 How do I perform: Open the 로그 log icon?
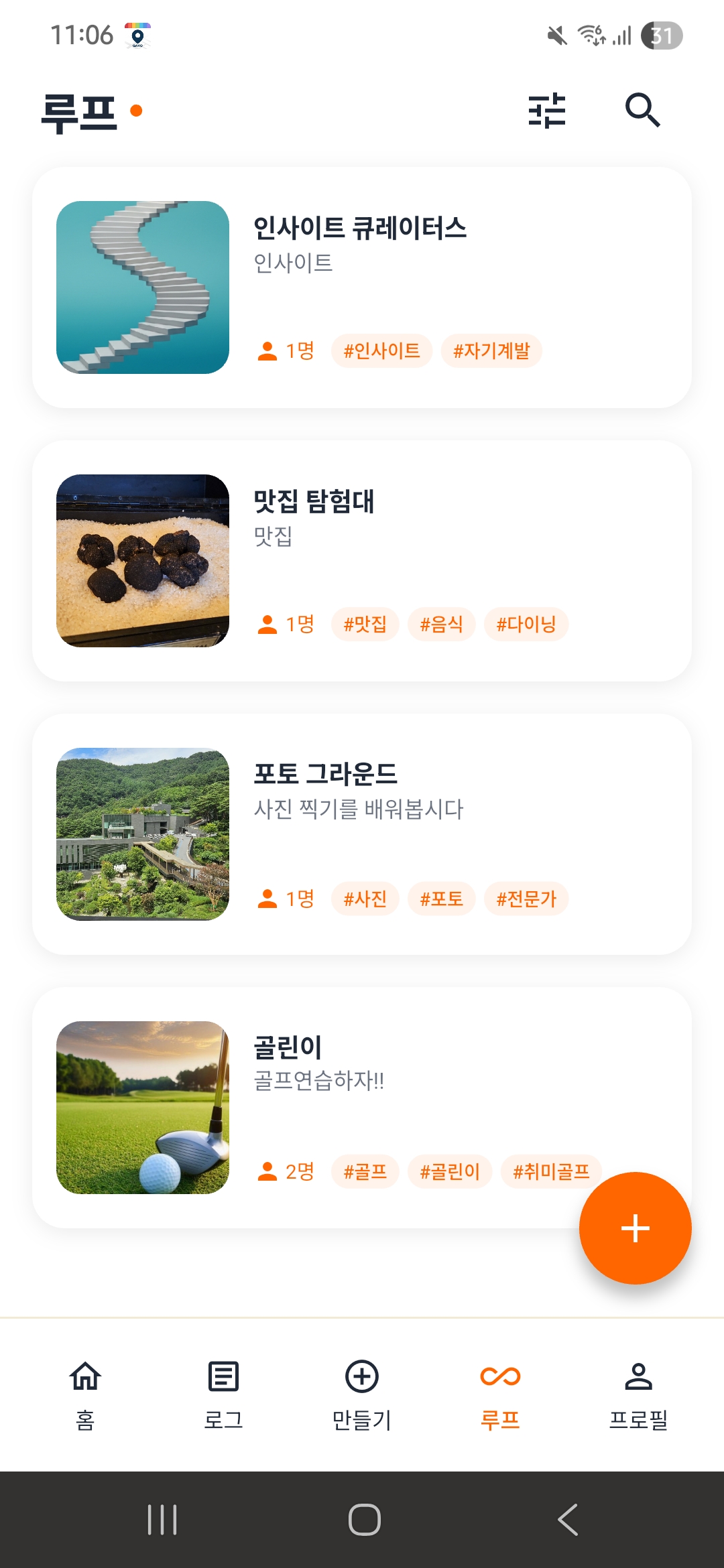click(223, 1377)
